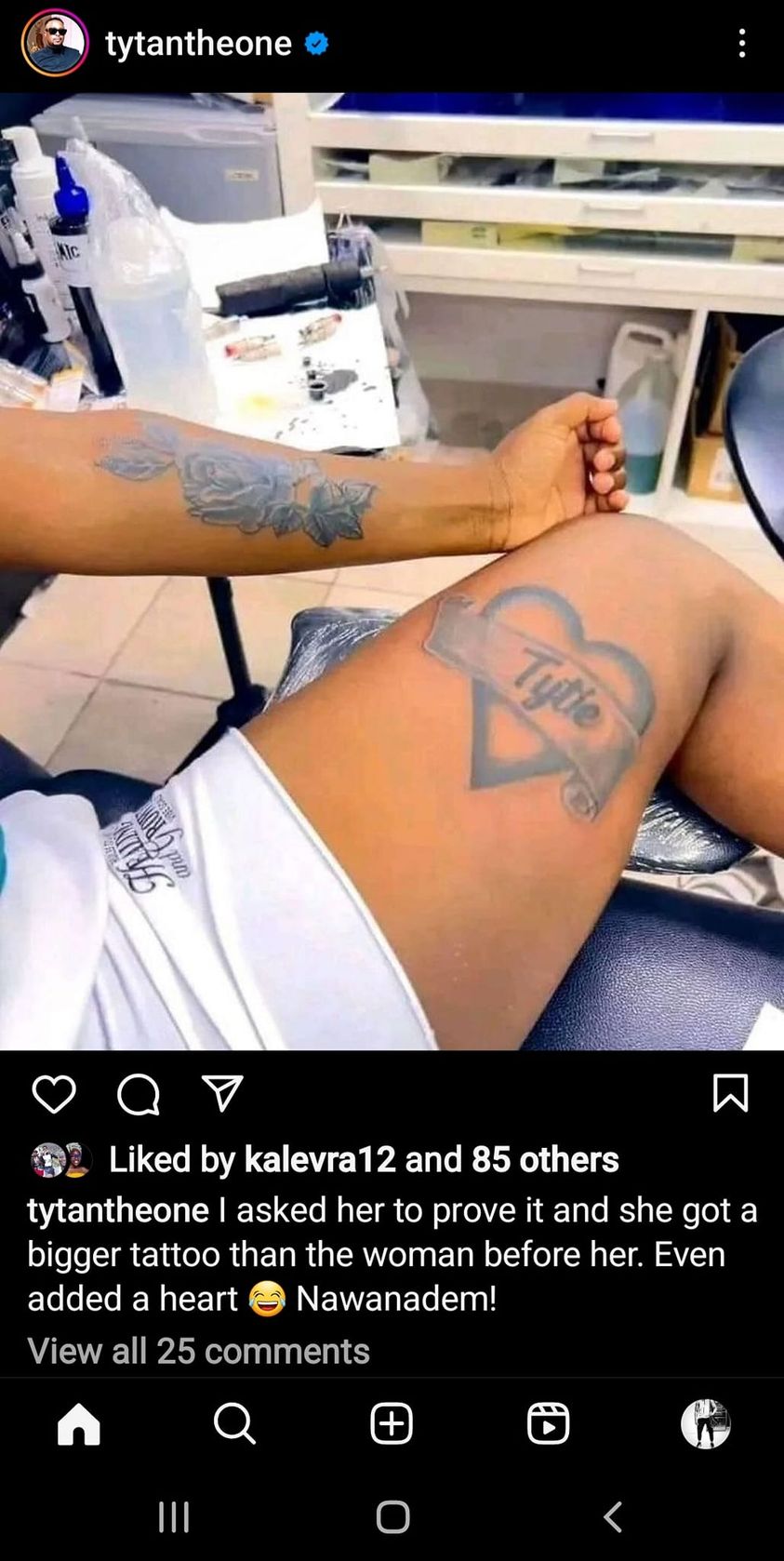Switch to the Reels tab
Image resolution: width=784 pixels, height=1561 pixels.
(x=548, y=1423)
